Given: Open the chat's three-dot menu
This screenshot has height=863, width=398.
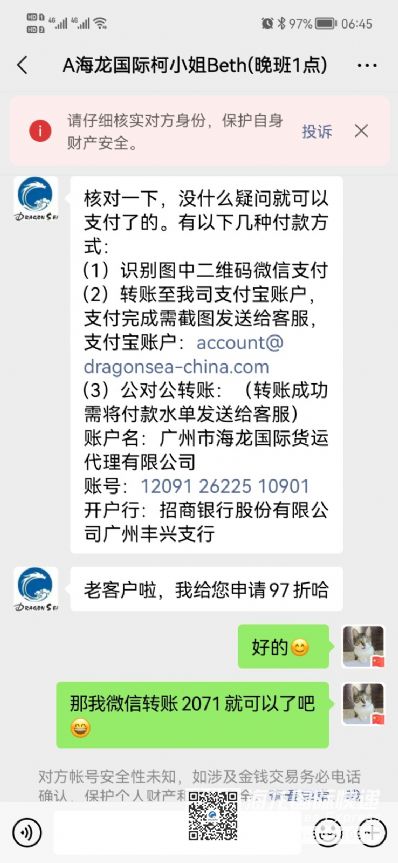Looking at the screenshot, I should (x=367, y=65).
